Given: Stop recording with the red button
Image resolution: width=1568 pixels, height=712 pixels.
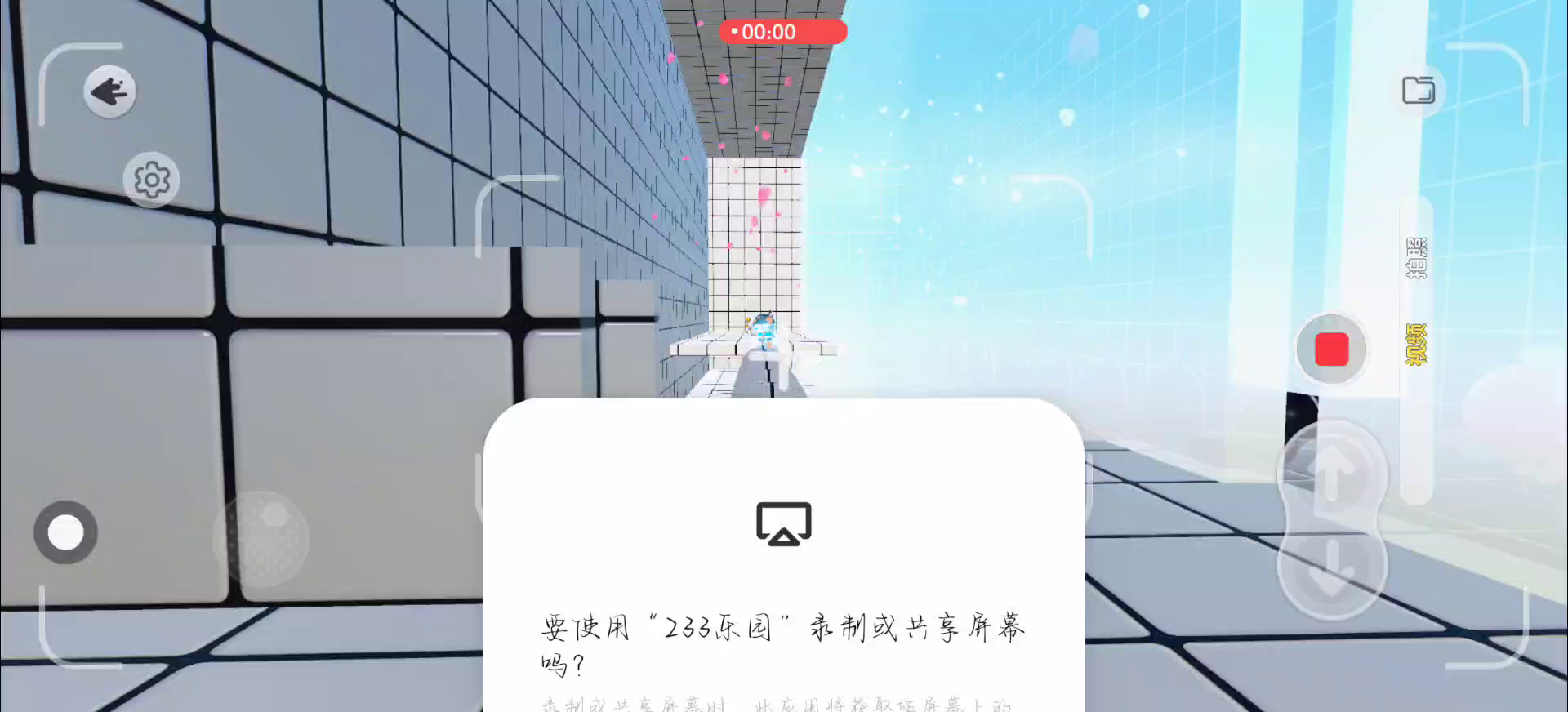Looking at the screenshot, I should (x=1331, y=349).
